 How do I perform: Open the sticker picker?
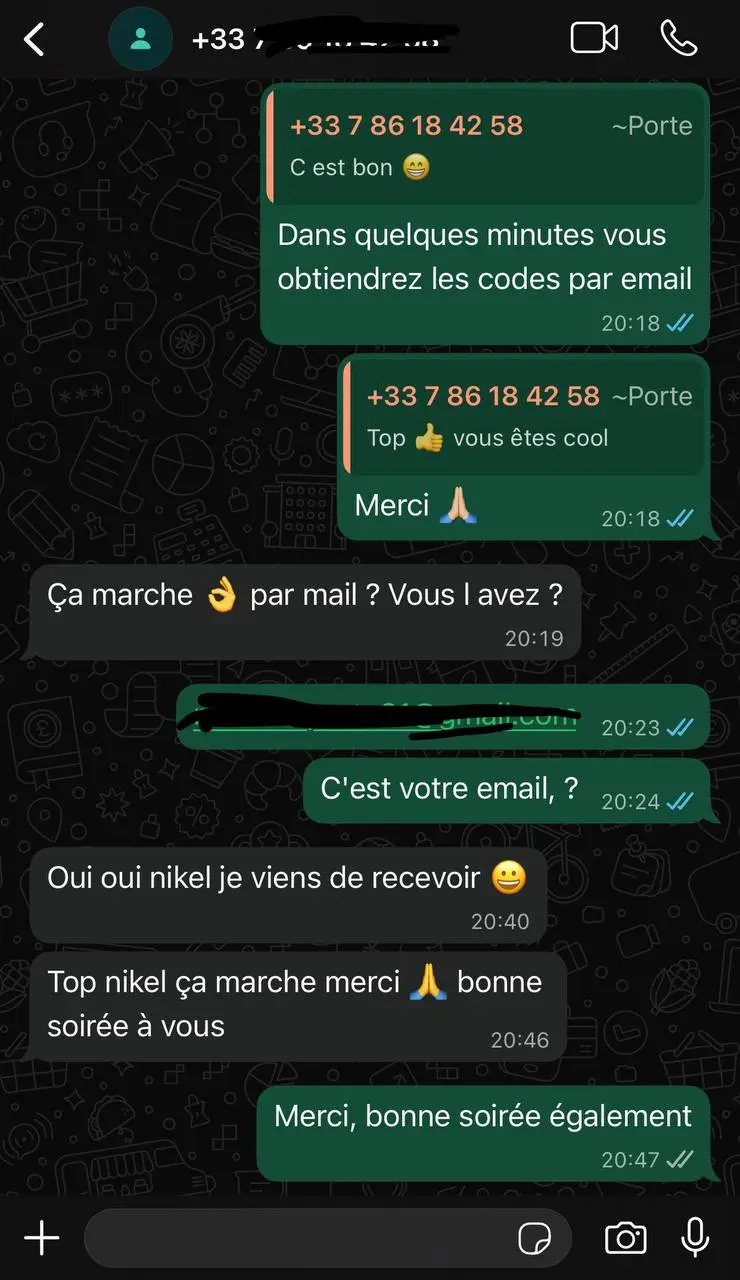[x=535, y=1239]
